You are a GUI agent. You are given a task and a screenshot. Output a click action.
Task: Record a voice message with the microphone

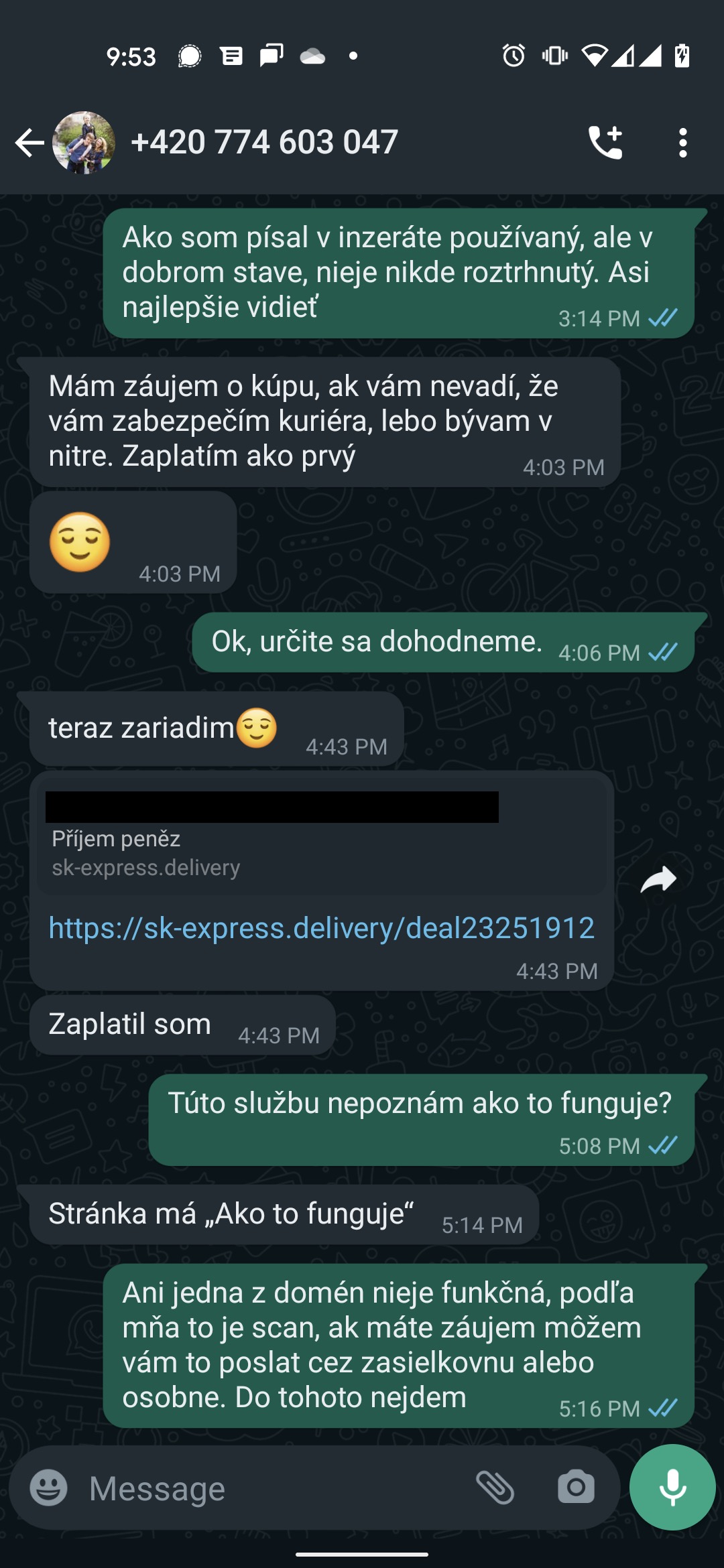672,1488
